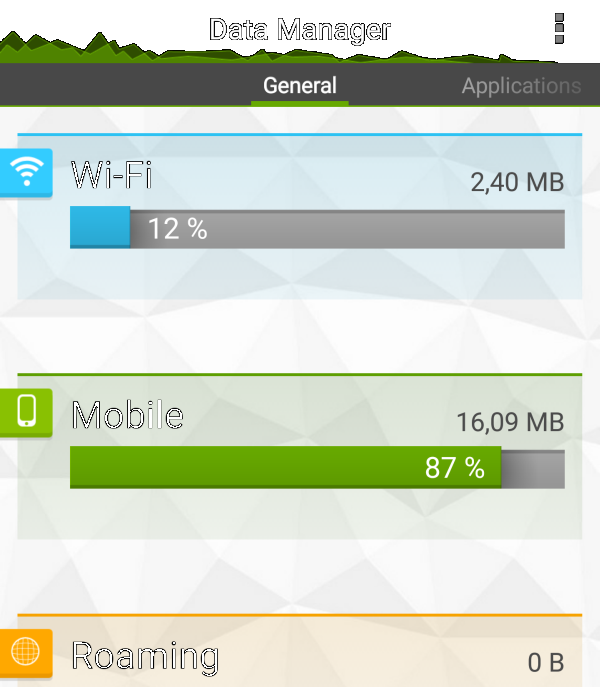The height and width of the screenshot is (687, 600).
Task: Open the overflow menu
Action: [558, 29]
